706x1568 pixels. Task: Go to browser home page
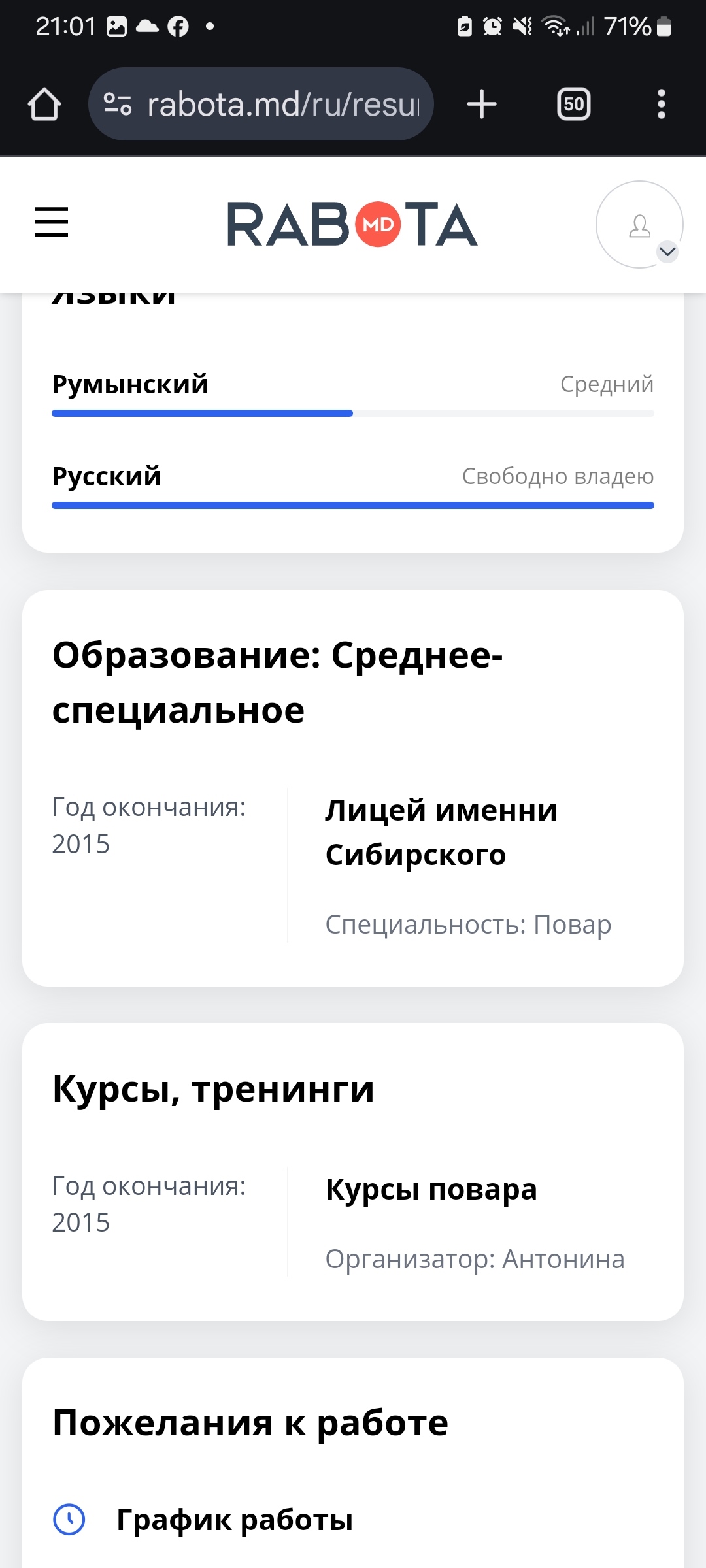(x=44, y=105)
